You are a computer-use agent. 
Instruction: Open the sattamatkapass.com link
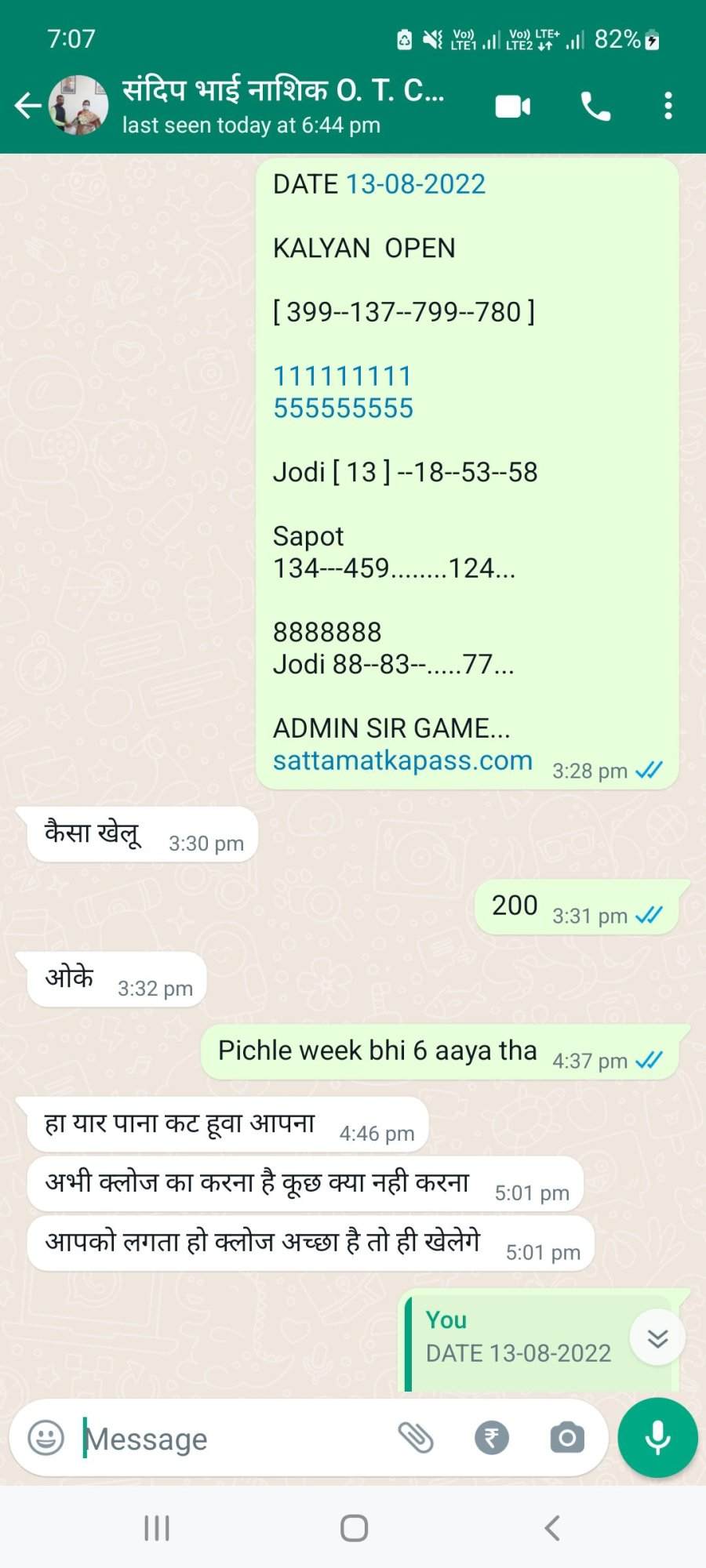[x=402, y=760]
